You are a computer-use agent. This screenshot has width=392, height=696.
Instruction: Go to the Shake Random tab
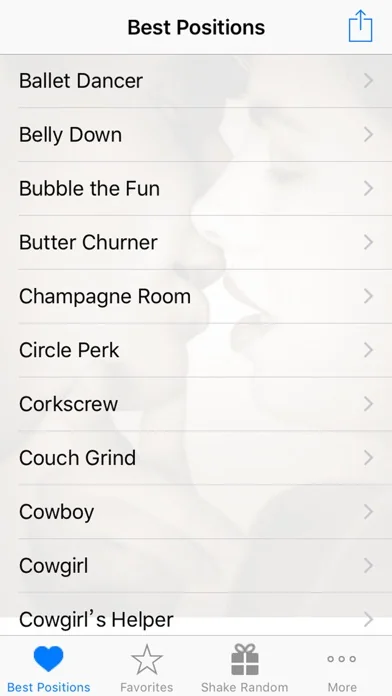pyautogui.click(x=245, y=668)
